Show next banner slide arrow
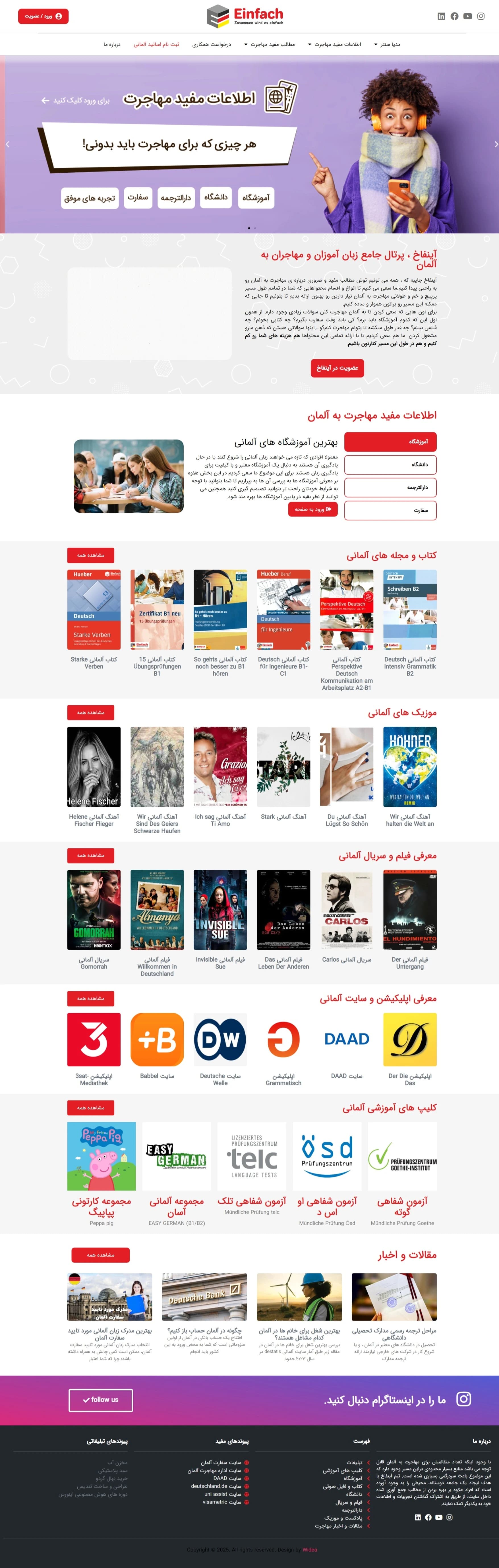 click(495, 144)
